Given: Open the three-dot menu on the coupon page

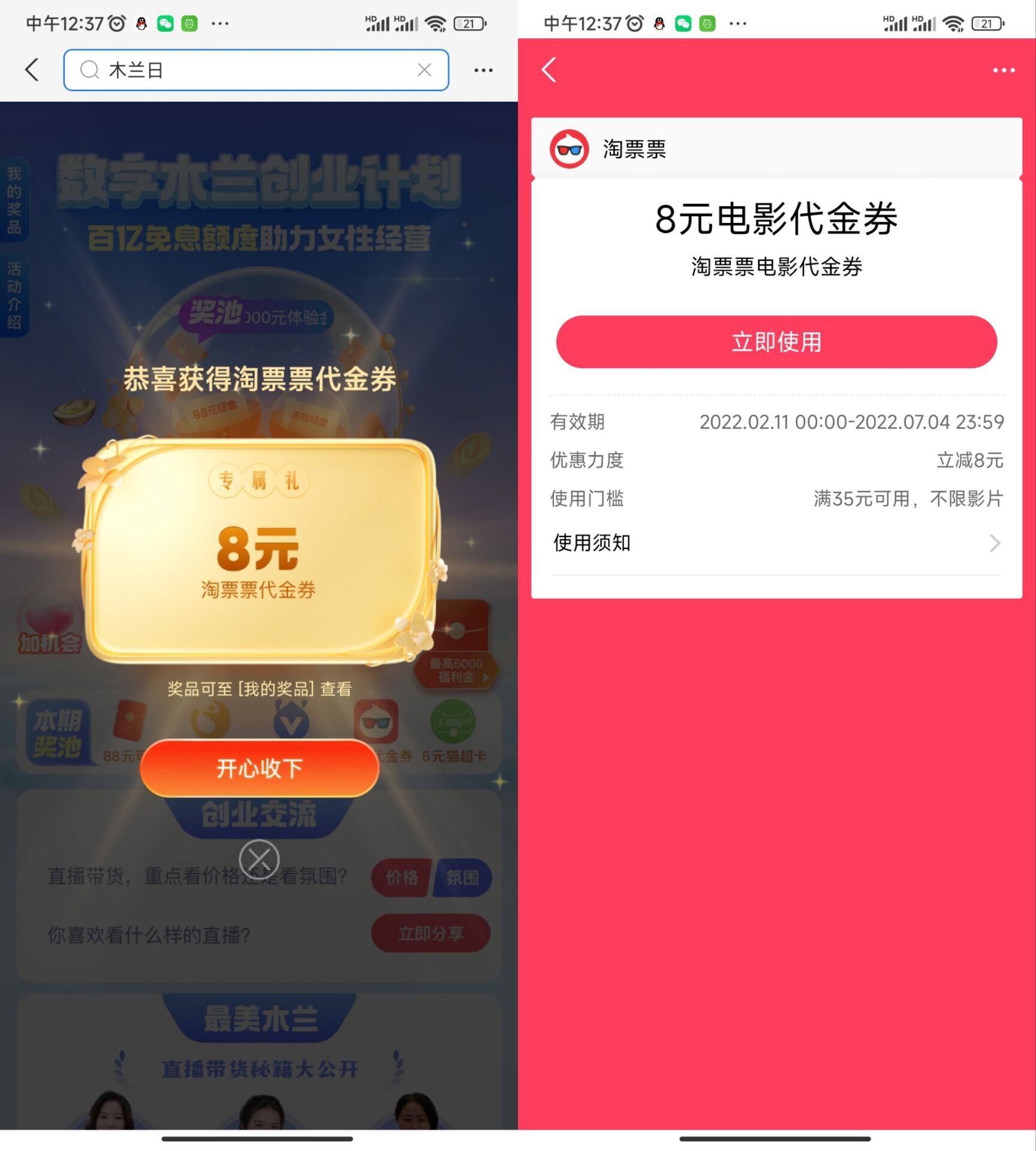Looking at the screenshot, I should pos(1004,70).
